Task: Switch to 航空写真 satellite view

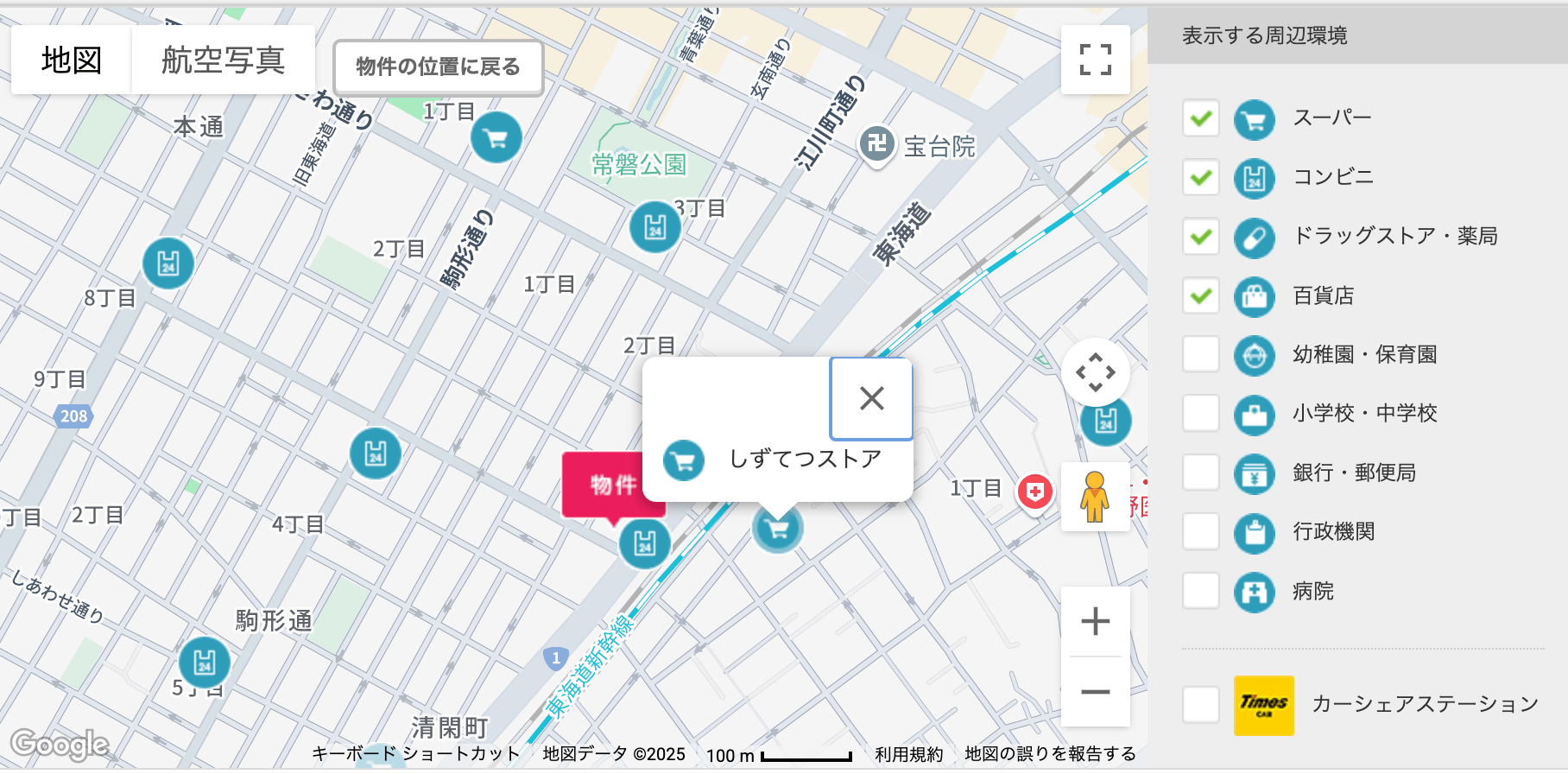Action: 223,60
